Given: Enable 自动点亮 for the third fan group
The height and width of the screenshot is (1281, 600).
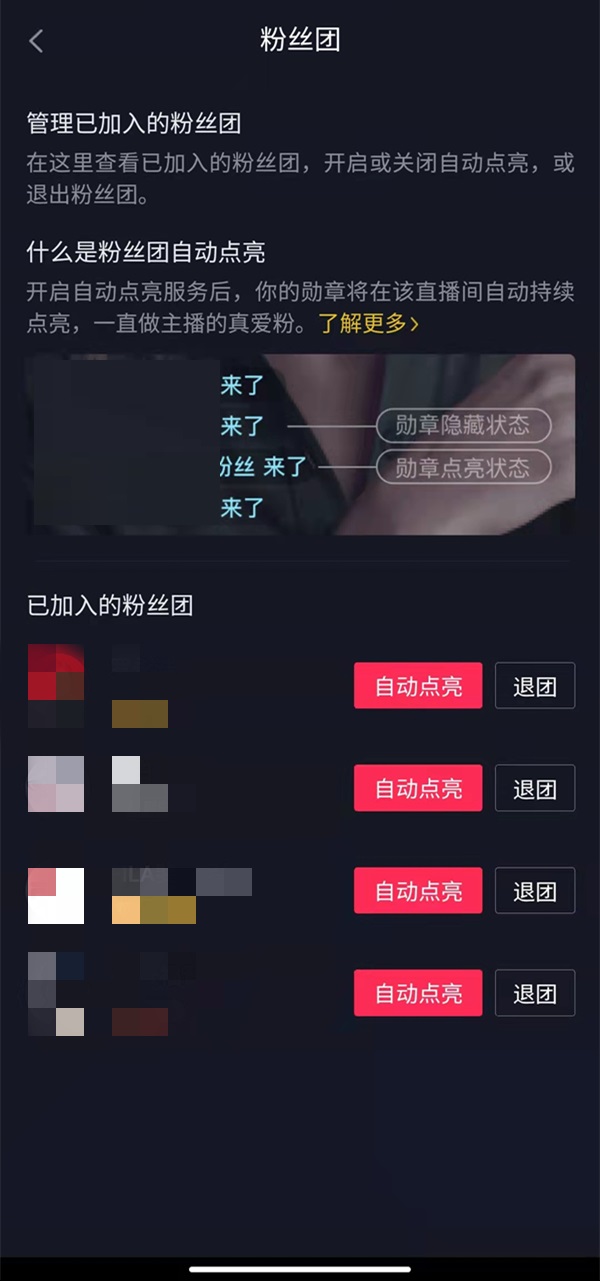Looking at the screenshot, I should 418,890.
